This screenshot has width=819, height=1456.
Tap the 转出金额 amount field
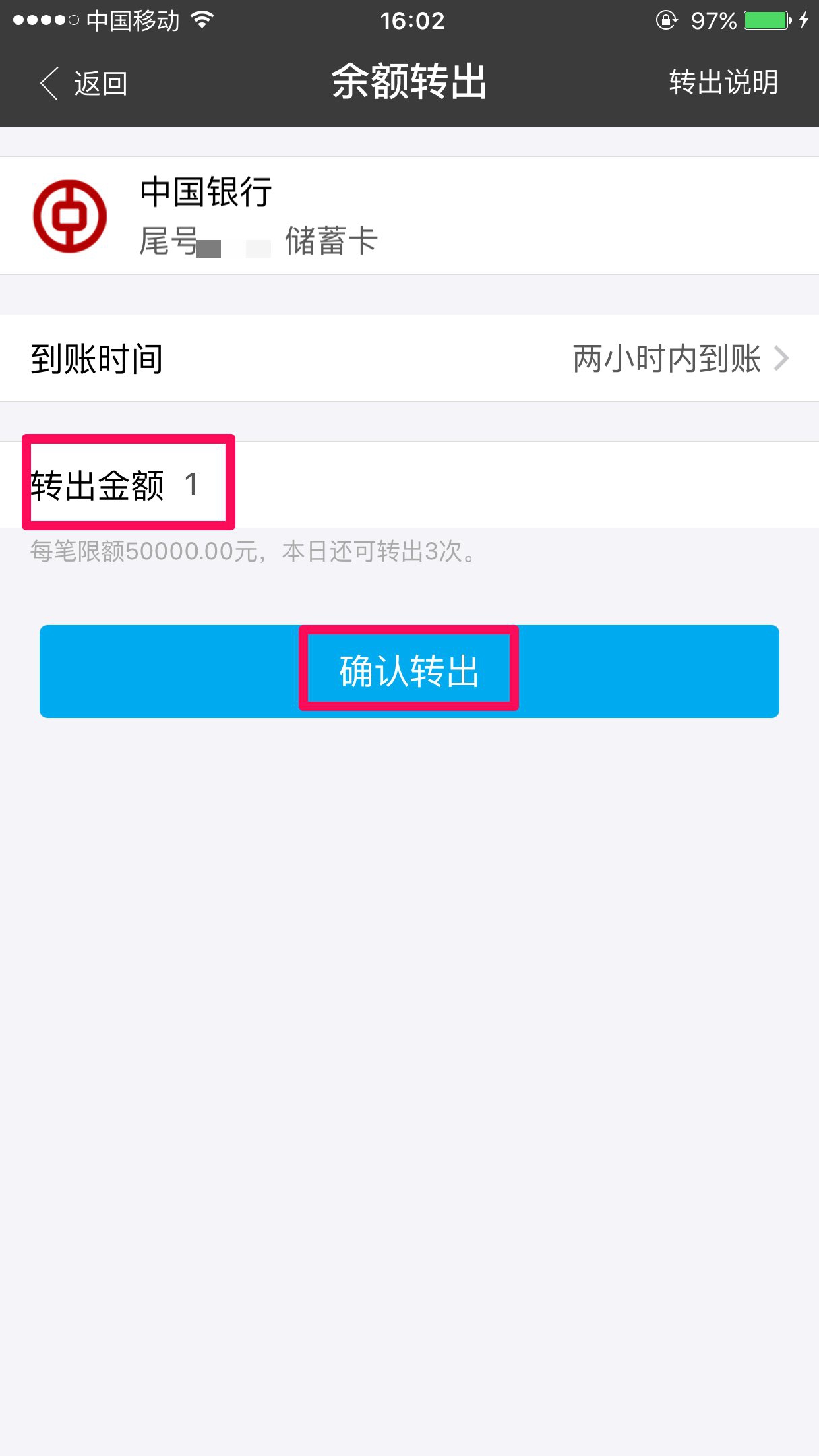tap(472, 485)
